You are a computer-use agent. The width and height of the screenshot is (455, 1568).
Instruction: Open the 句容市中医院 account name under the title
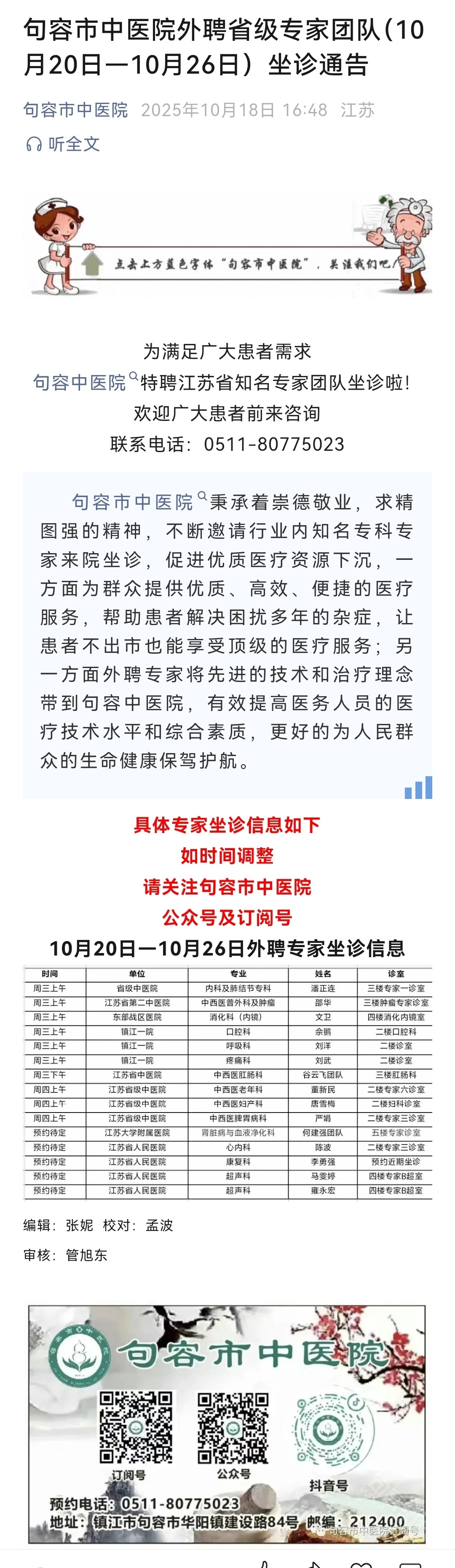pyautogui.click(x=75, y=110)
